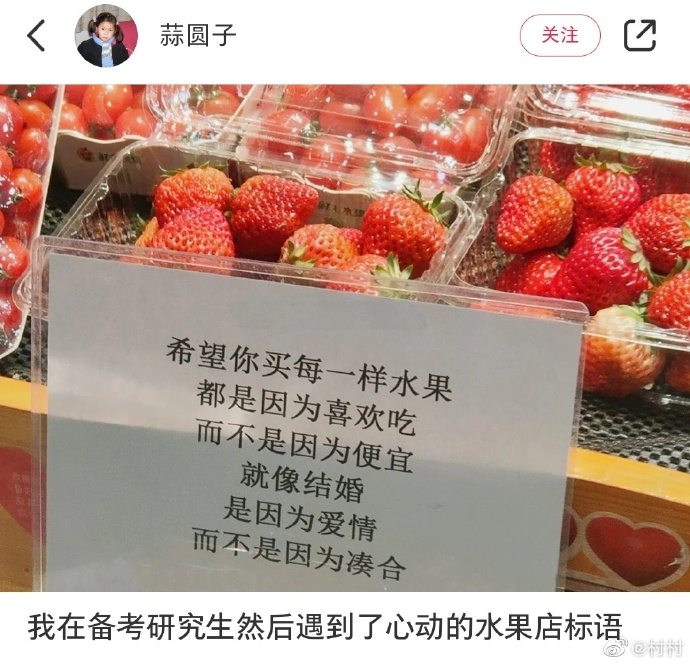Go back using the arrow icon

coord(36,36)
